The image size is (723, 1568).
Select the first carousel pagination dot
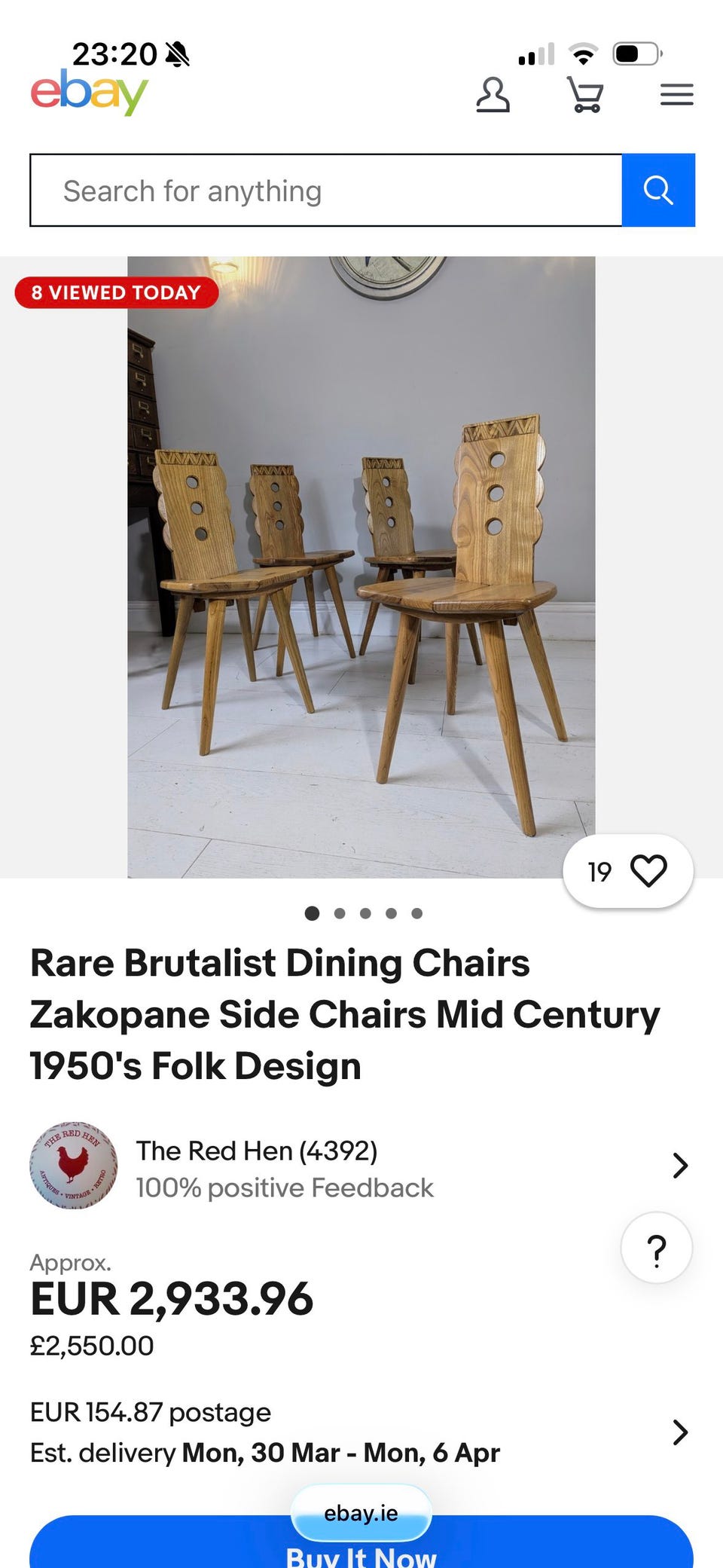(311, 912)
